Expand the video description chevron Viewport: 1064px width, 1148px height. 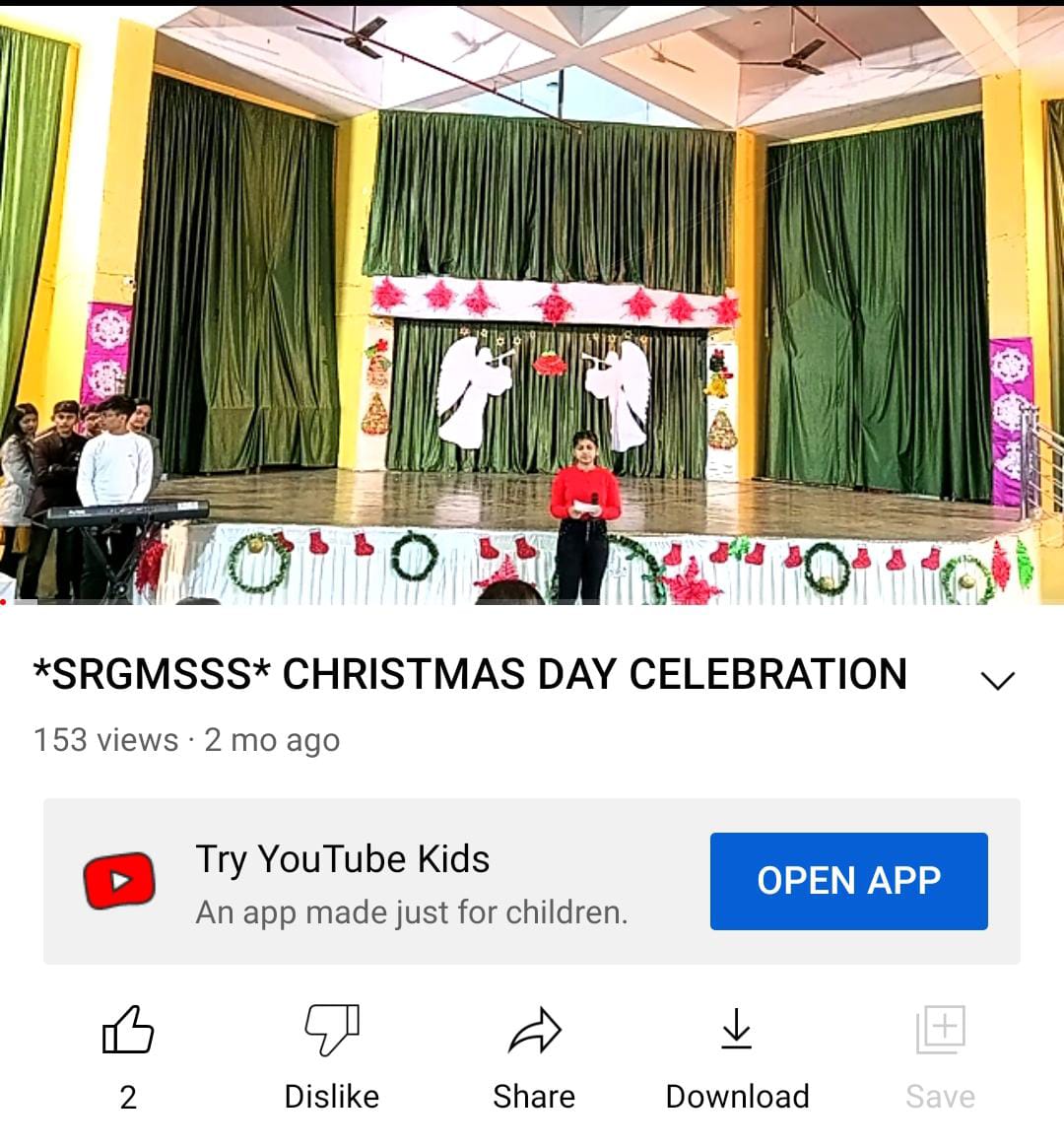click(997, 680)
